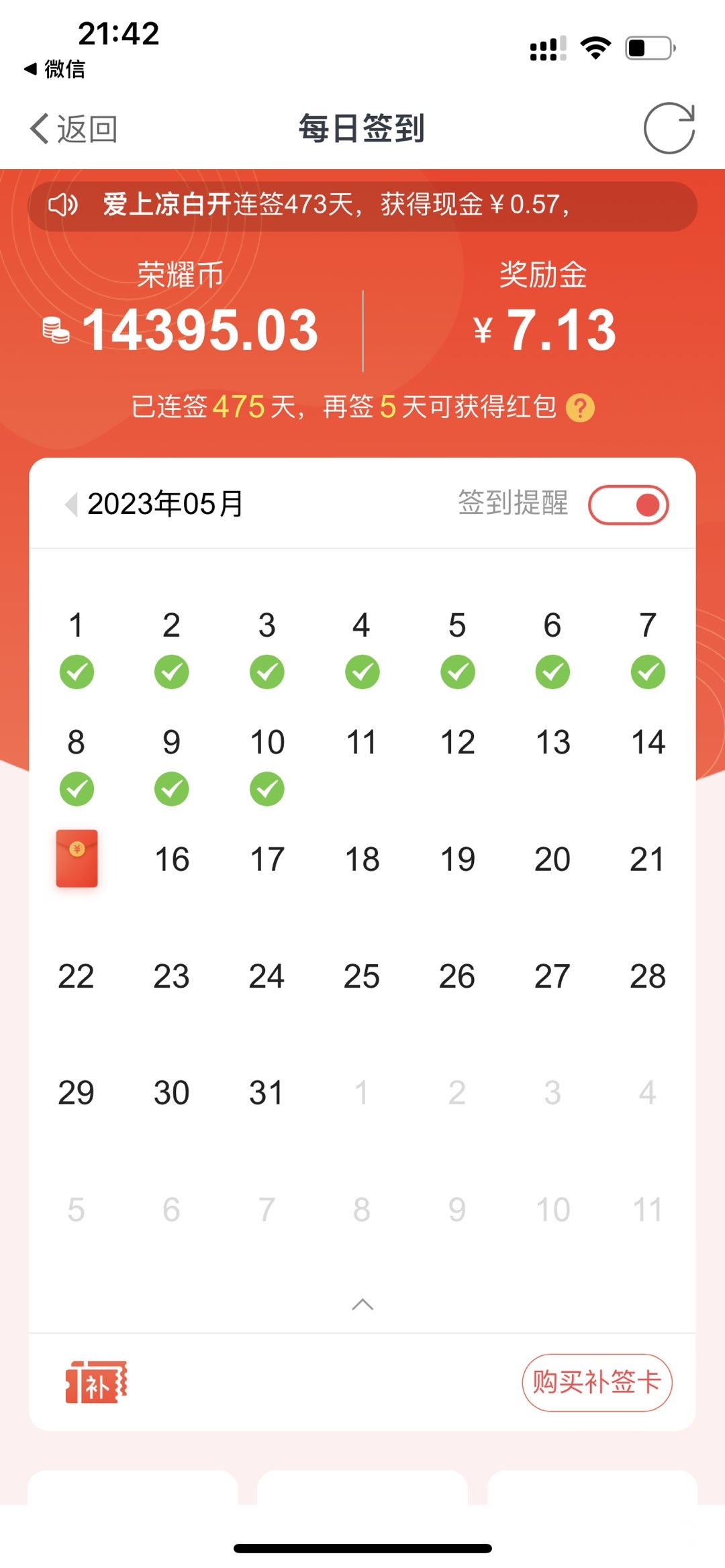Go to previous month from 2023年05月

[70, 504]
